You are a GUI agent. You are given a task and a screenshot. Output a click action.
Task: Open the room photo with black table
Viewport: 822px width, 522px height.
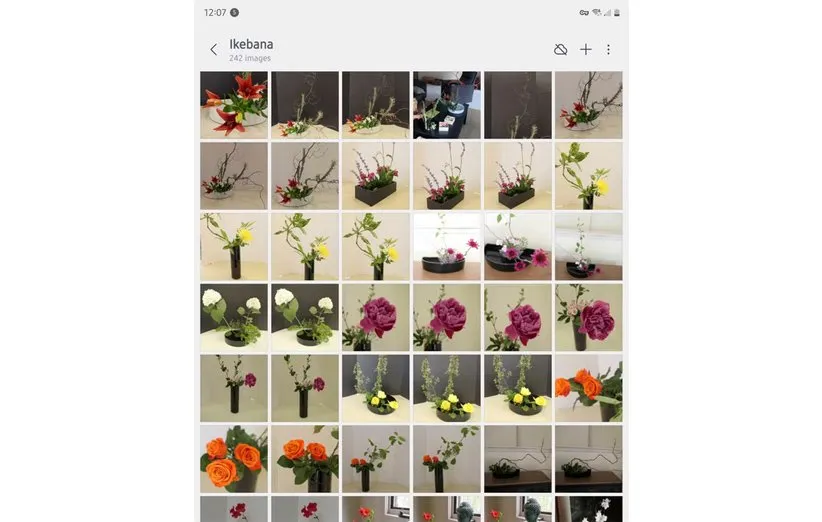(446, 104)
